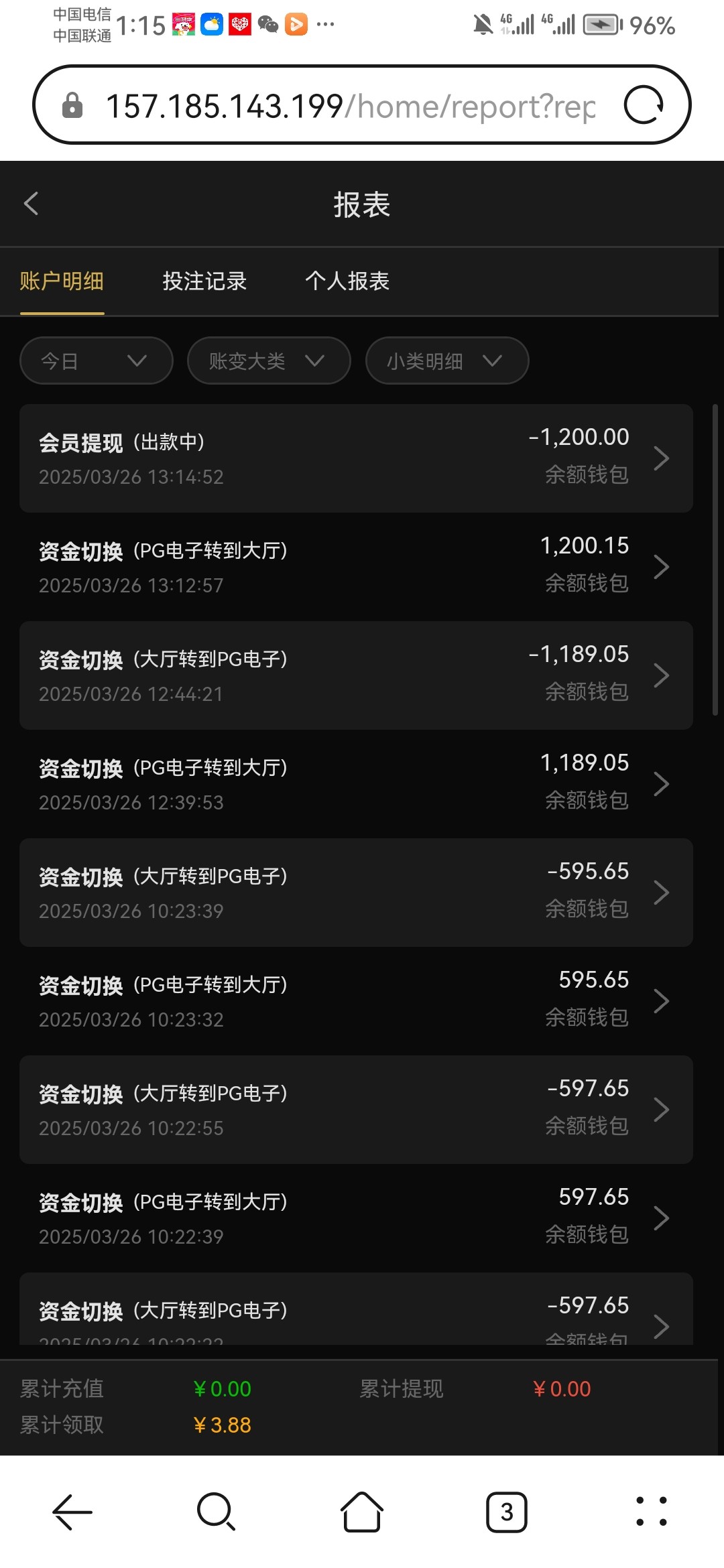Open the -1,189.05 transfer at 12:44:21
This screenshot has height=1568, width=724.
click(x=356, y=675)
